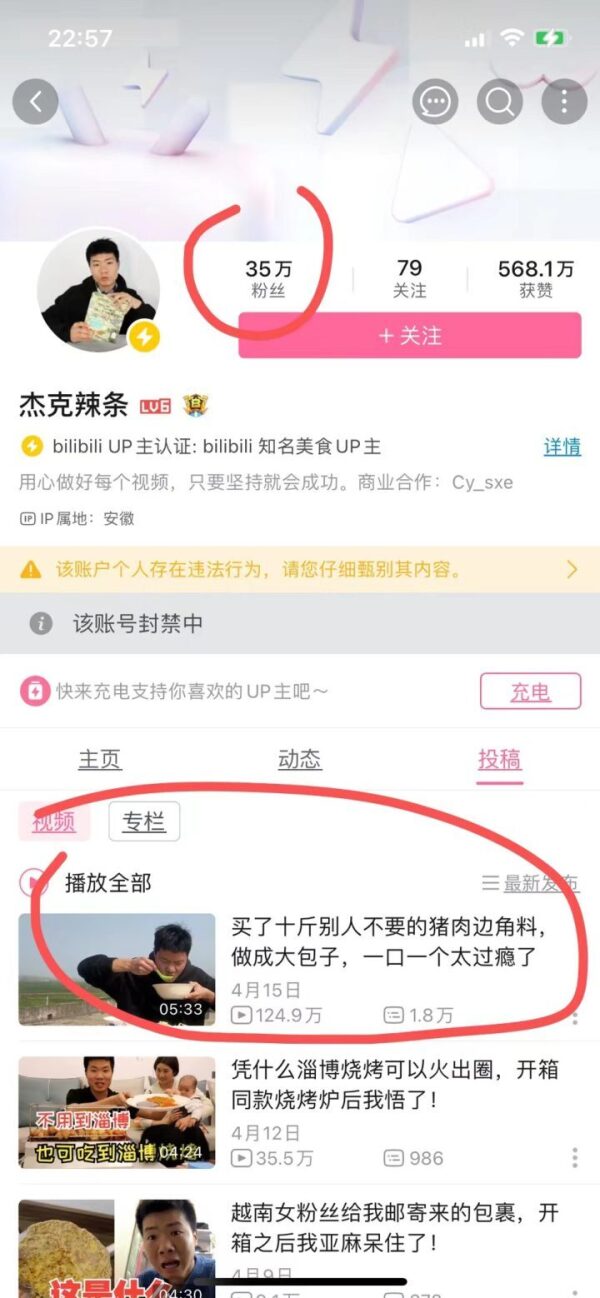Change the sort order via 最新发布
Screen dimensions: 600x1298
coord(530,883)
